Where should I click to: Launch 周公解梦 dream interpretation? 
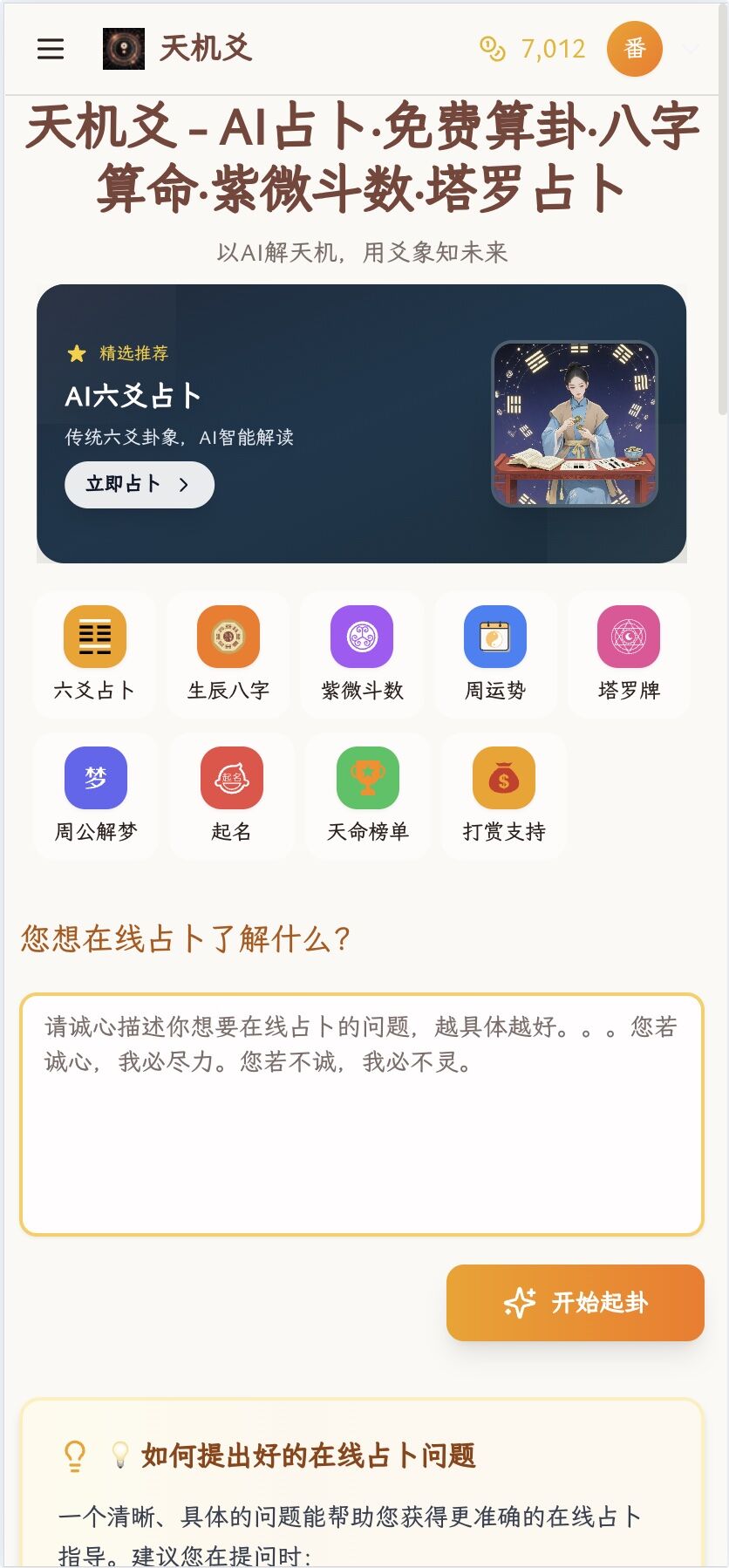click(x=96, y=795)
